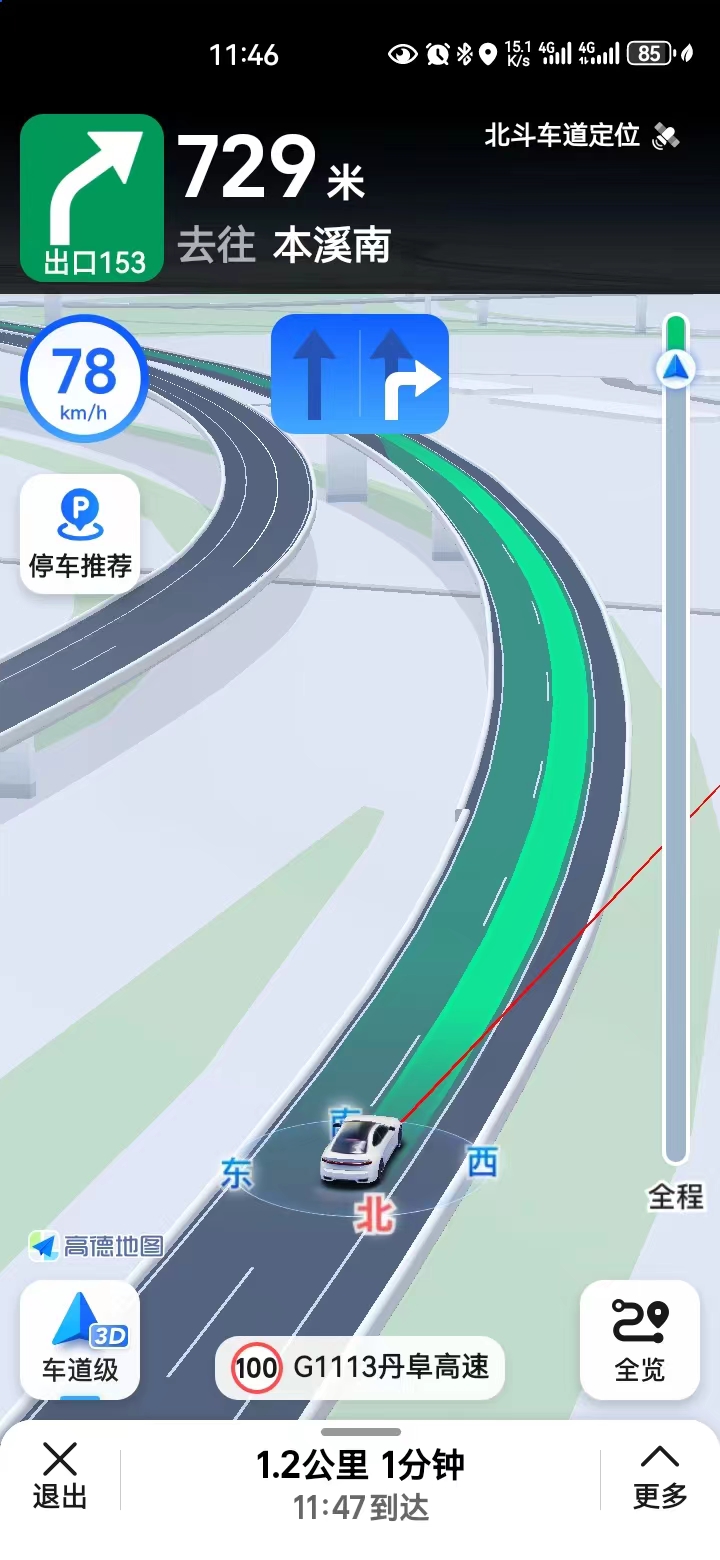The width and height of the screenshot is (720, 1560).
Task: Expand the 更多 options panel
Action: [660, 1475]
